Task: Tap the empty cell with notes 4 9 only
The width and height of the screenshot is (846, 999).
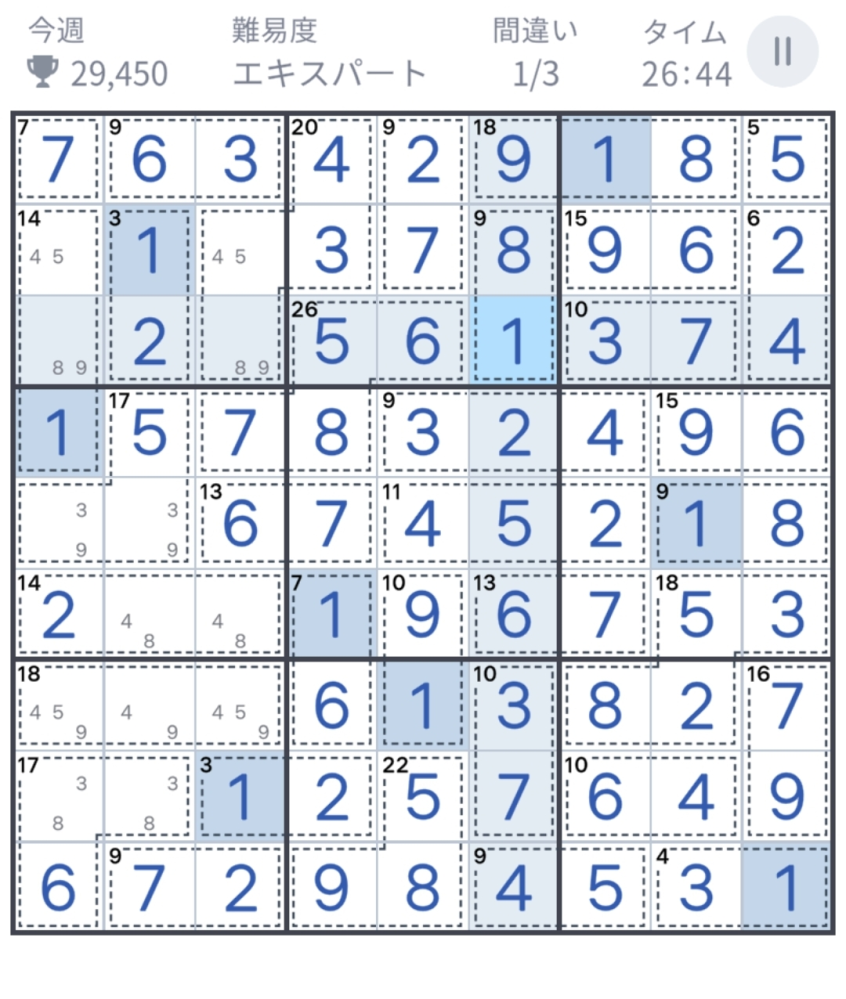Action: pyautogui.click(x=150, y=705)
